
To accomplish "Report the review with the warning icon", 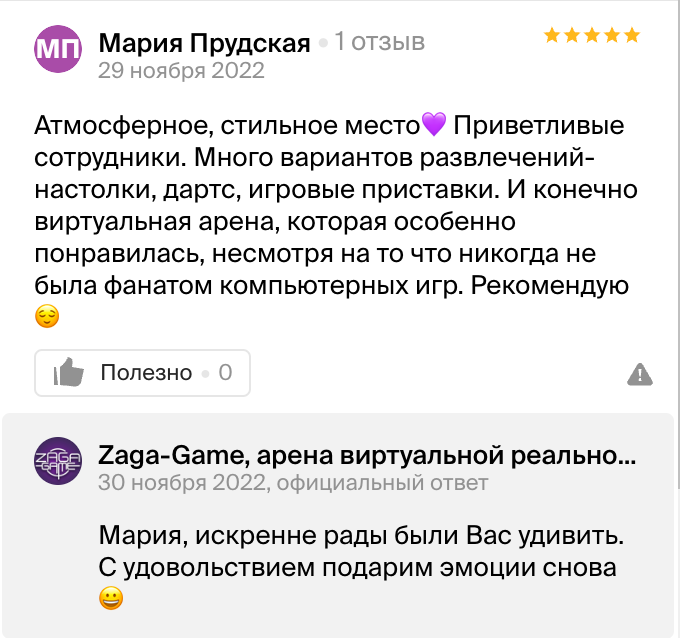I will click(640, 374).
